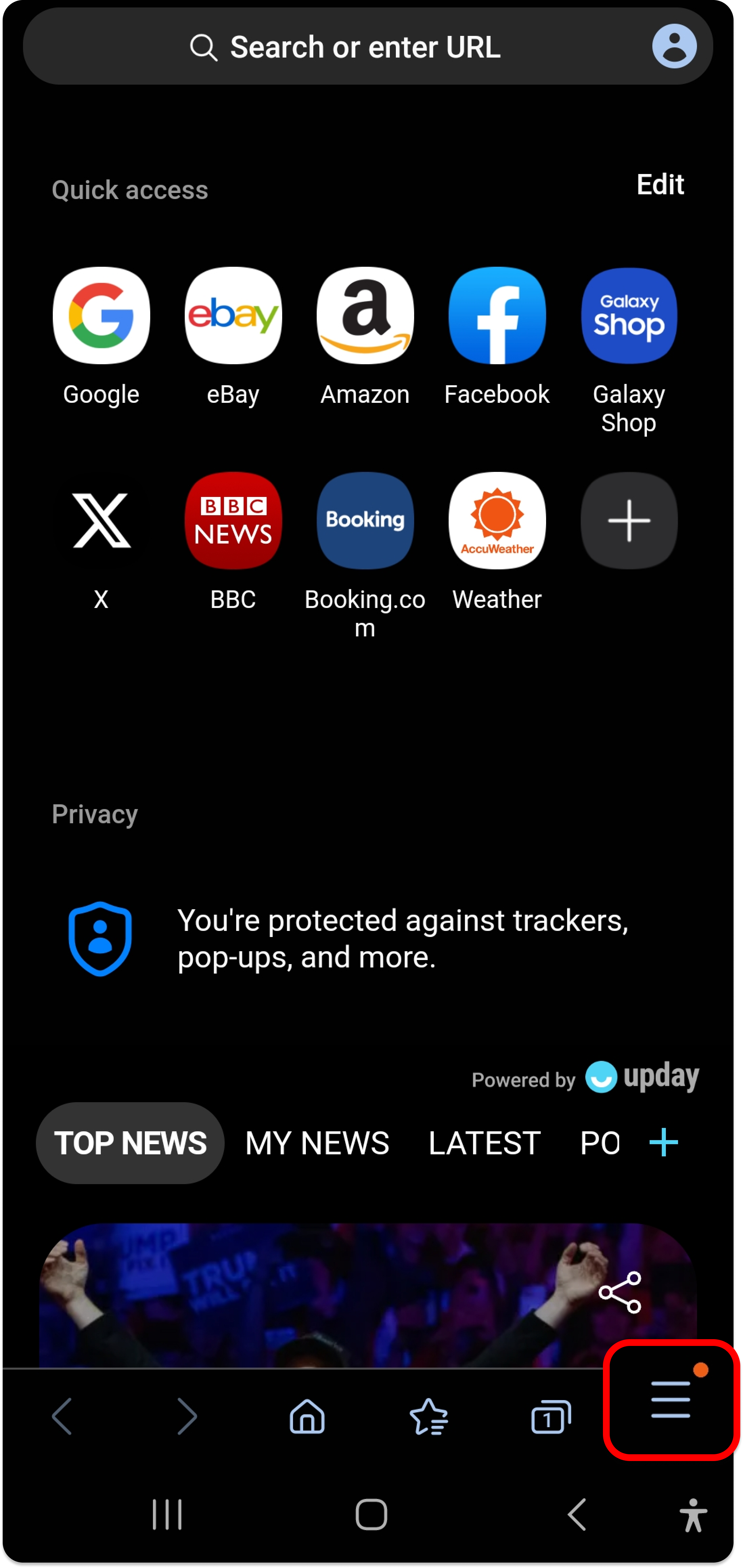Image resolution: width=743 pixels, height=1568 pixels.
Task: Open the BBC News shortcut
Action: [x=233, y=520]
